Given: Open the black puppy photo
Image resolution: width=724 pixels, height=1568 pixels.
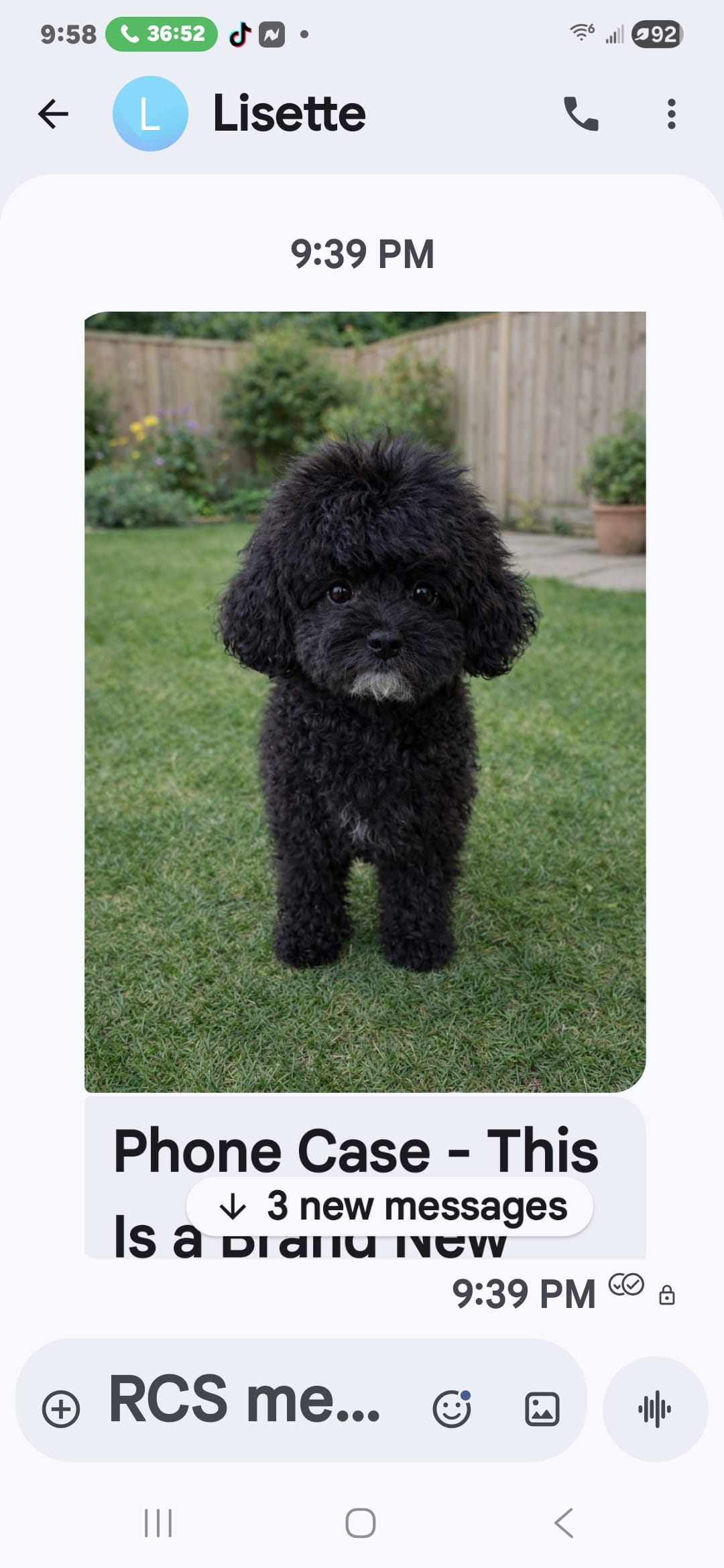Looking at the screenshot, I should [365, 702].
